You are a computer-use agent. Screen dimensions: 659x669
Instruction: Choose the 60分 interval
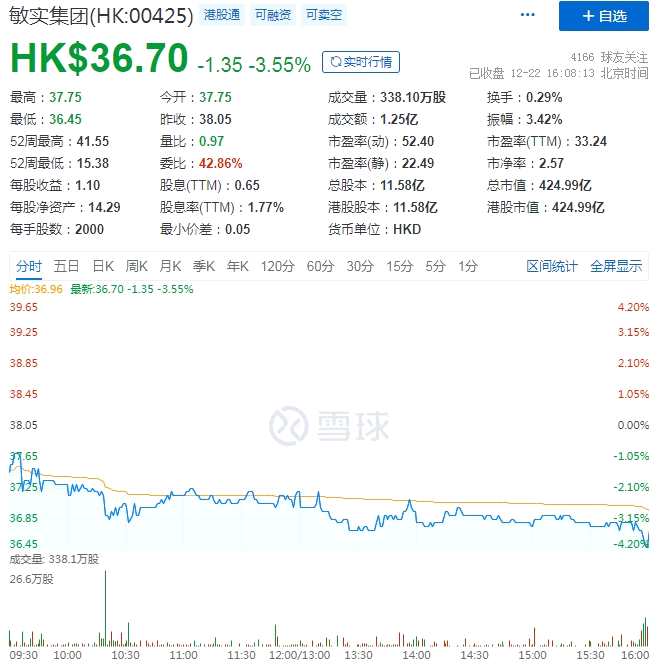tap(320, 266)
